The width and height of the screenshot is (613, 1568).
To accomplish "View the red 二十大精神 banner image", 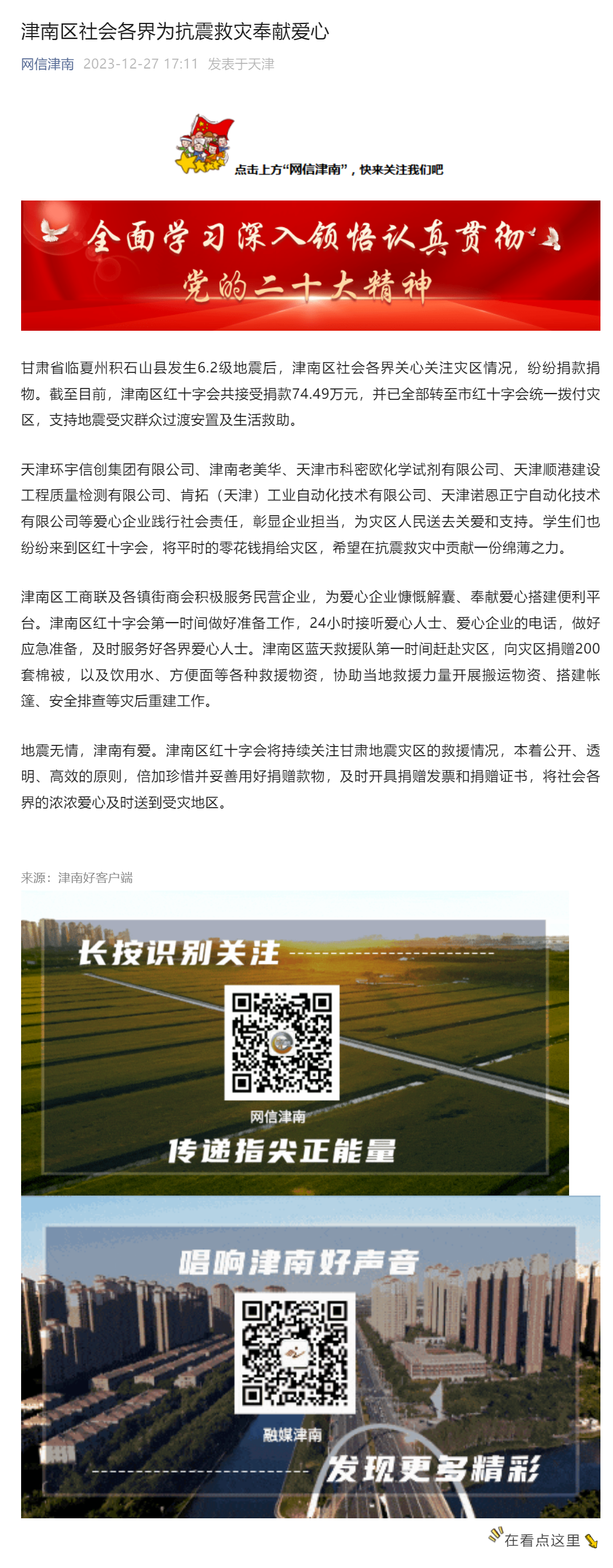I will click(310, 266).
